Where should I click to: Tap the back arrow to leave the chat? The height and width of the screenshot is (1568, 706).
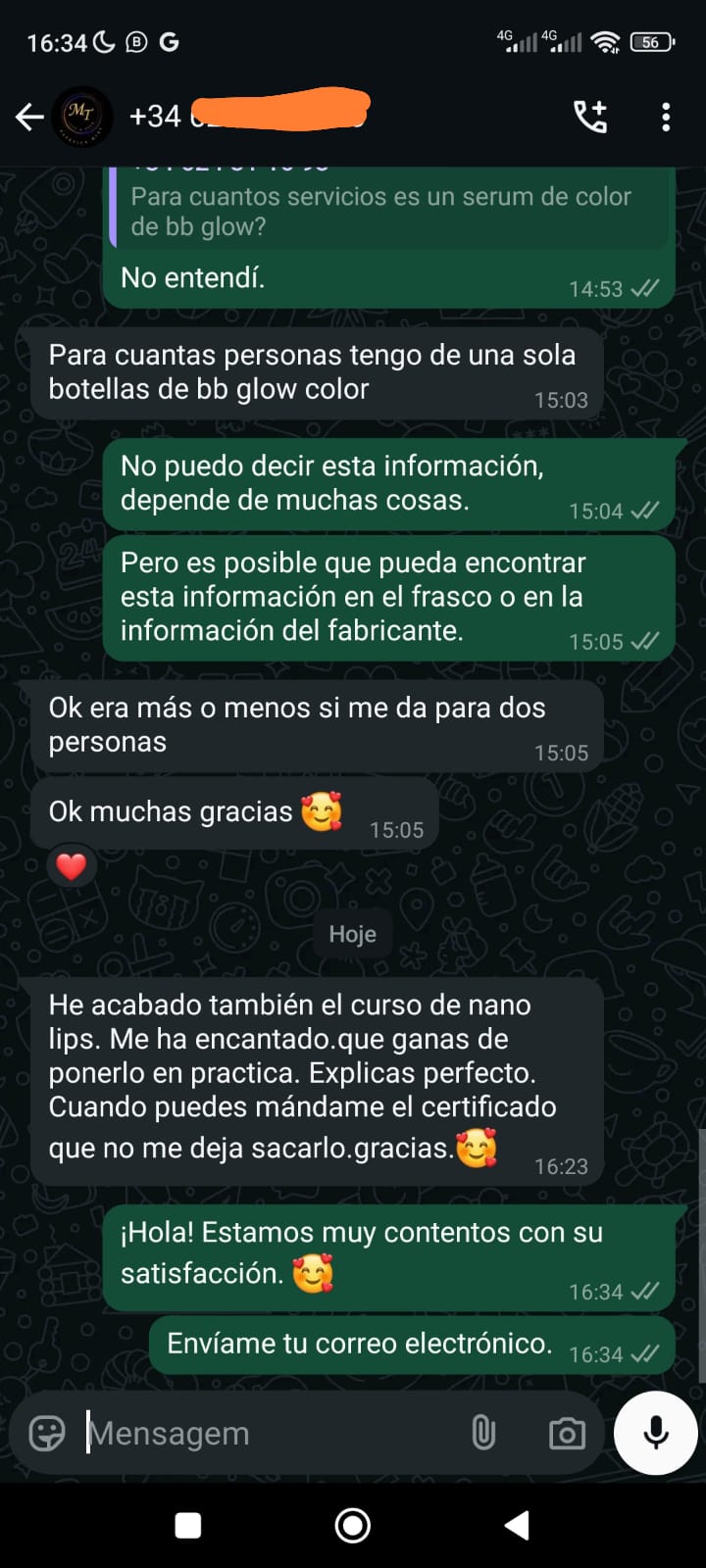pos(28,116)
